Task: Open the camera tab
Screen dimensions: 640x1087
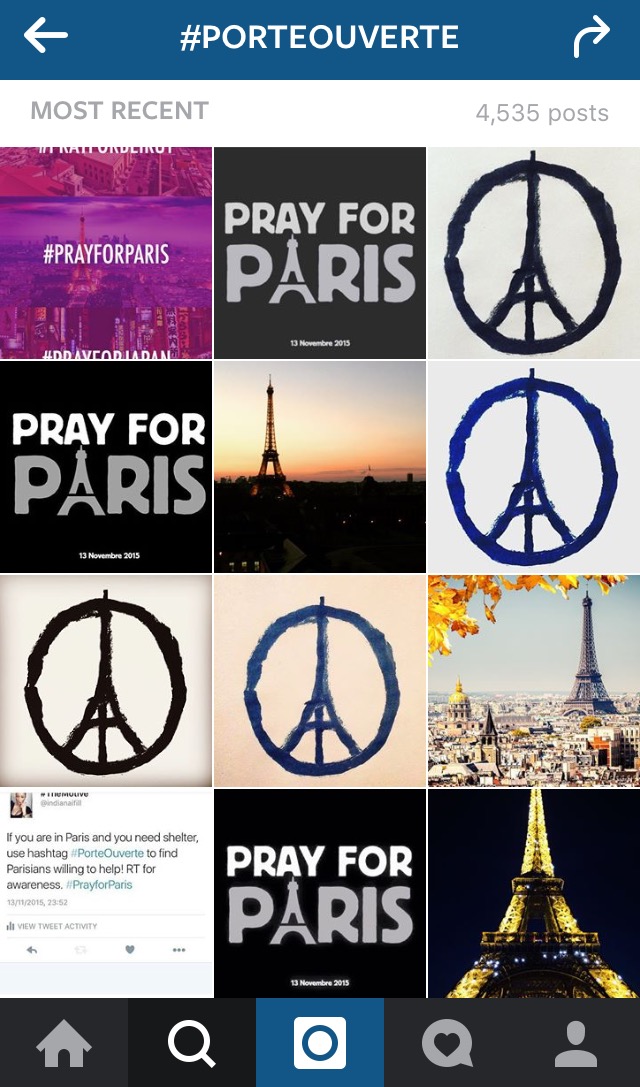Action: click(x=320, y=1043)
